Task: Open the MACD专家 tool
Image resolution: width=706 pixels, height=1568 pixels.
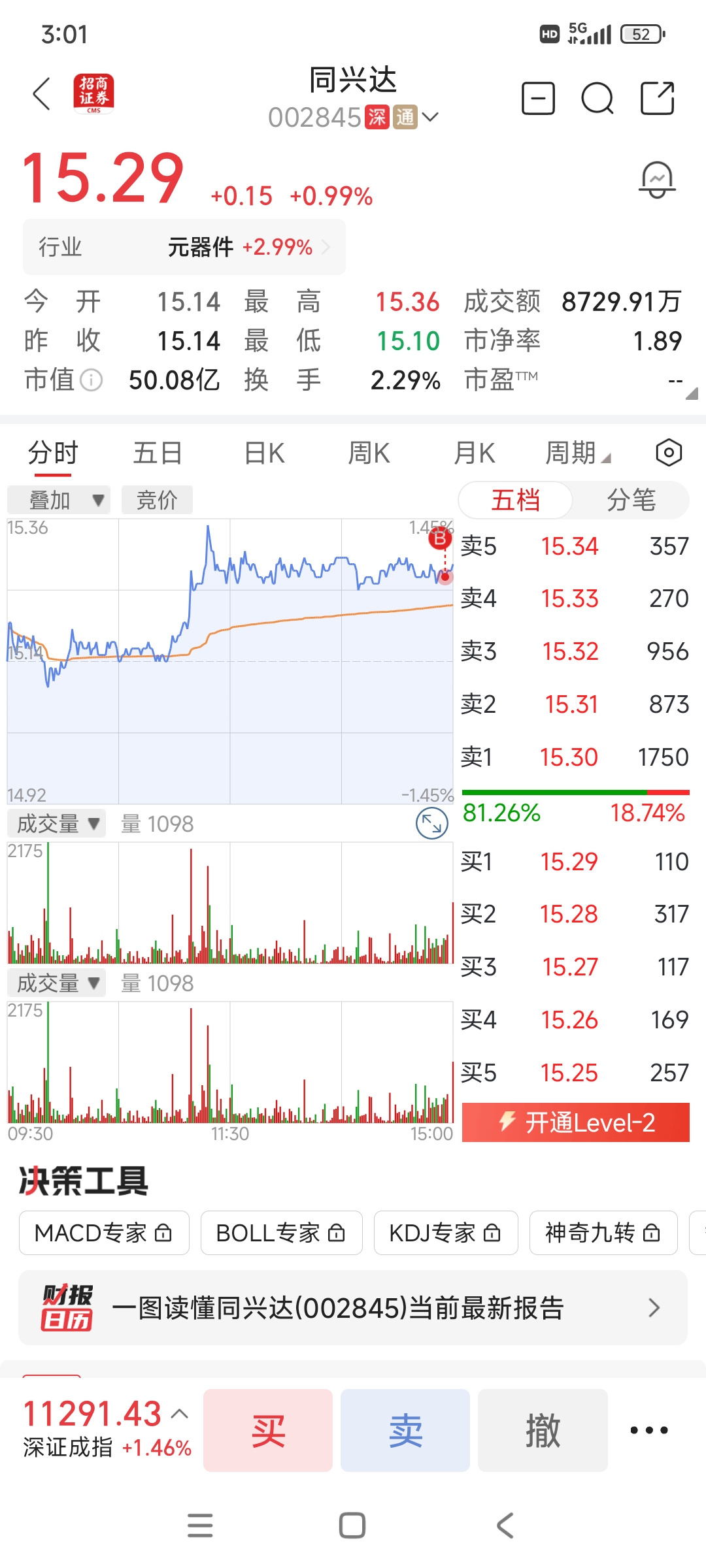Action: [104, 1233]
